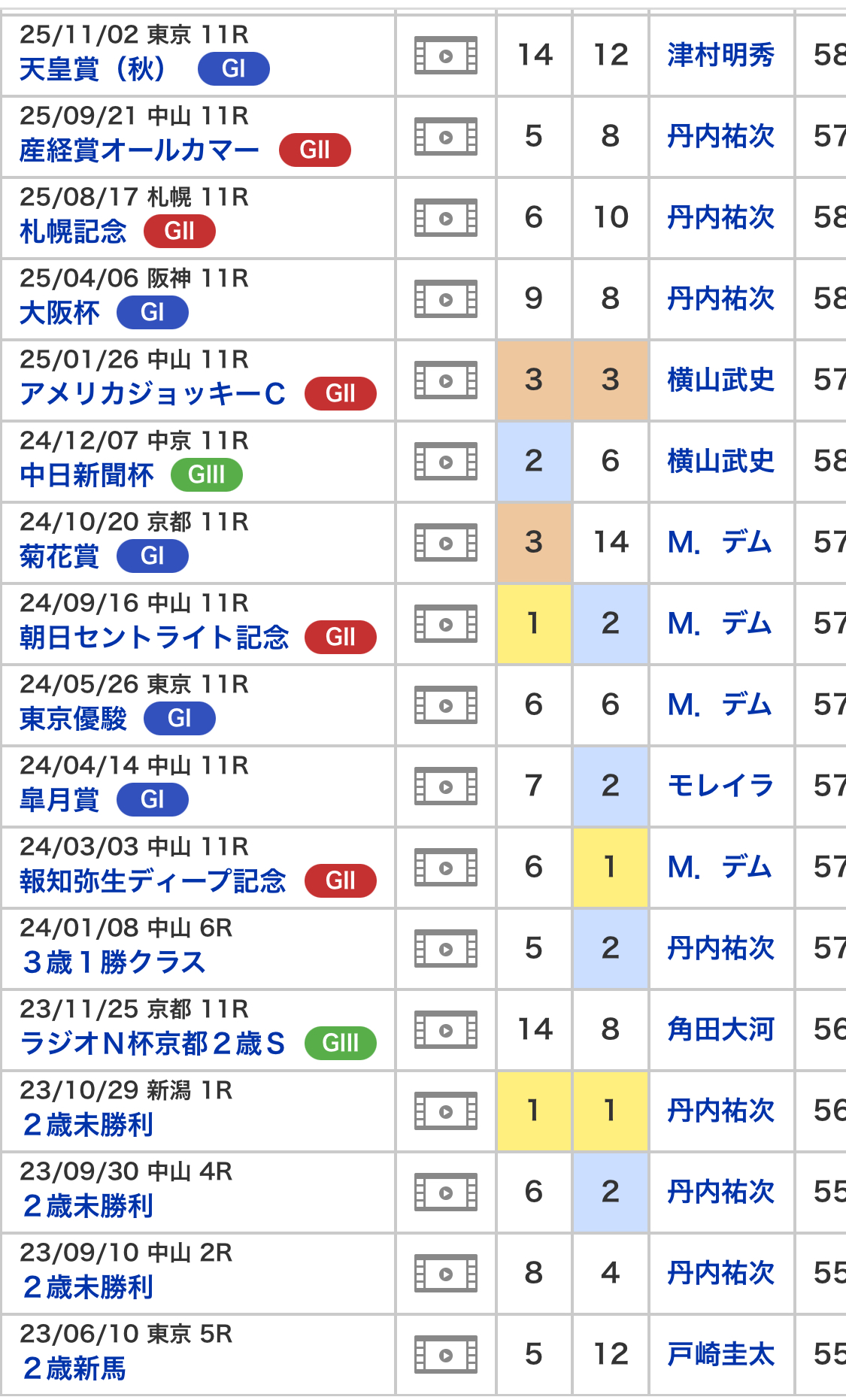Screen dimensions: 846x1400
Task: Open the 菊花賞 race link
Action: pyautogui.click(x=59, y=556)
